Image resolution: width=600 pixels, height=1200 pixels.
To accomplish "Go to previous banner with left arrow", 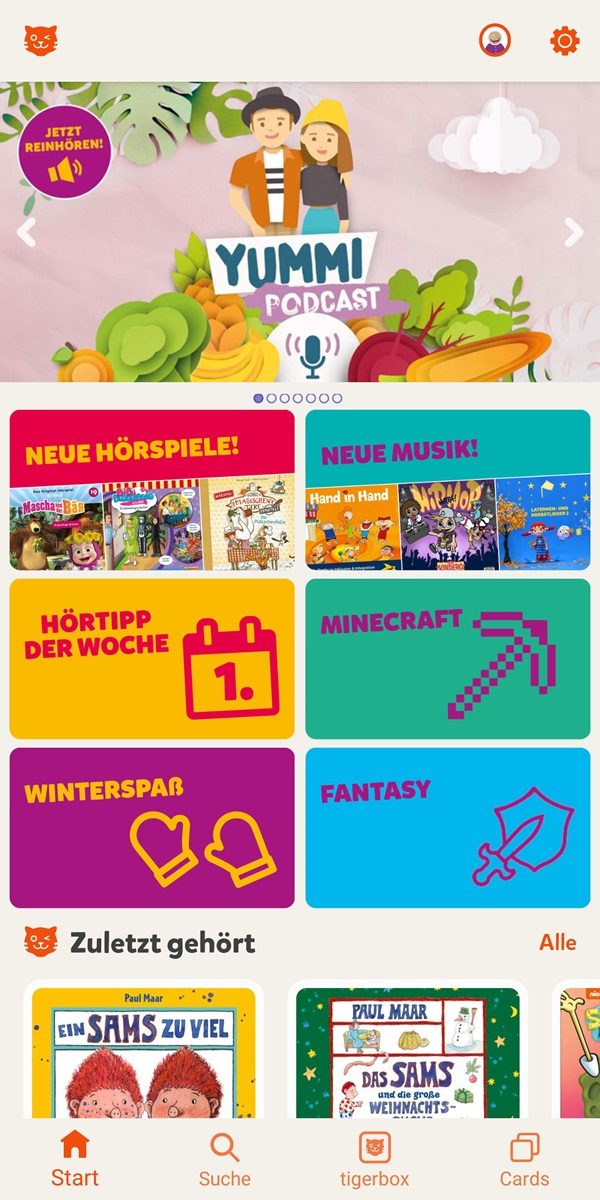I will point(26,232).
